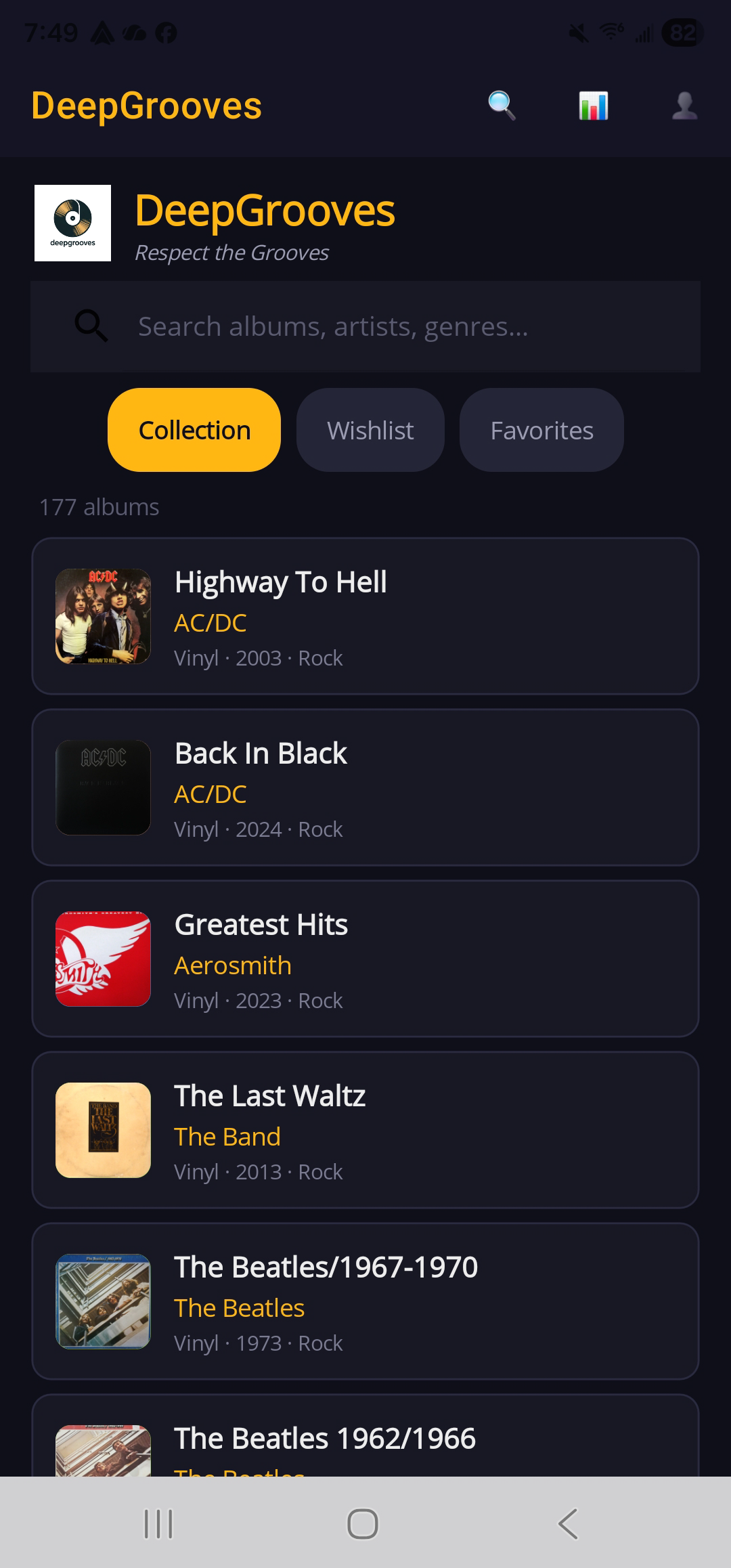Select The Band artist link
The image size is (731, 1568).
227,1136
